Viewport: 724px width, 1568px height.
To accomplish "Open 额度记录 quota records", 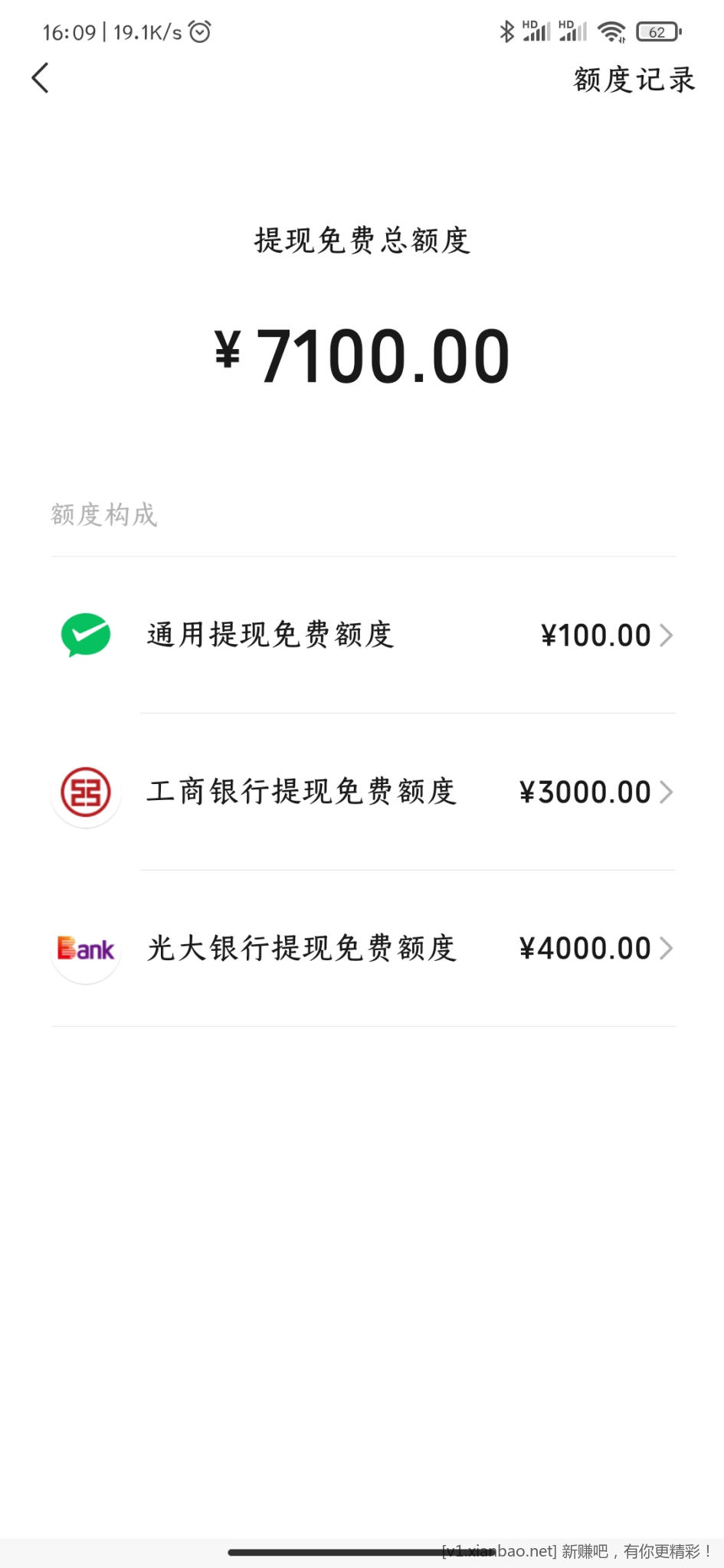I will pos(634,80).
